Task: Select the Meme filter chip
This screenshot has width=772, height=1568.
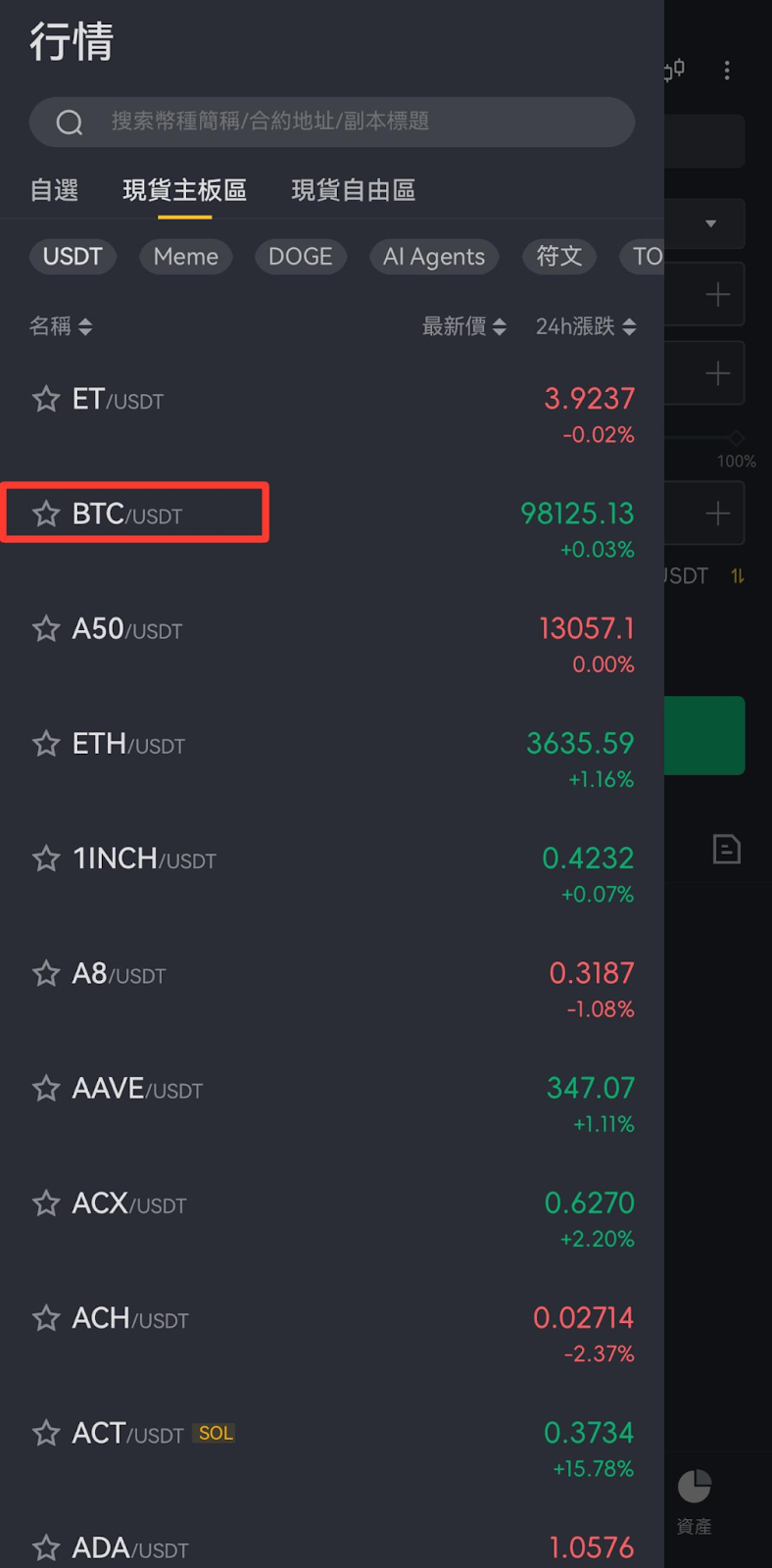Action: pos(186,257)
